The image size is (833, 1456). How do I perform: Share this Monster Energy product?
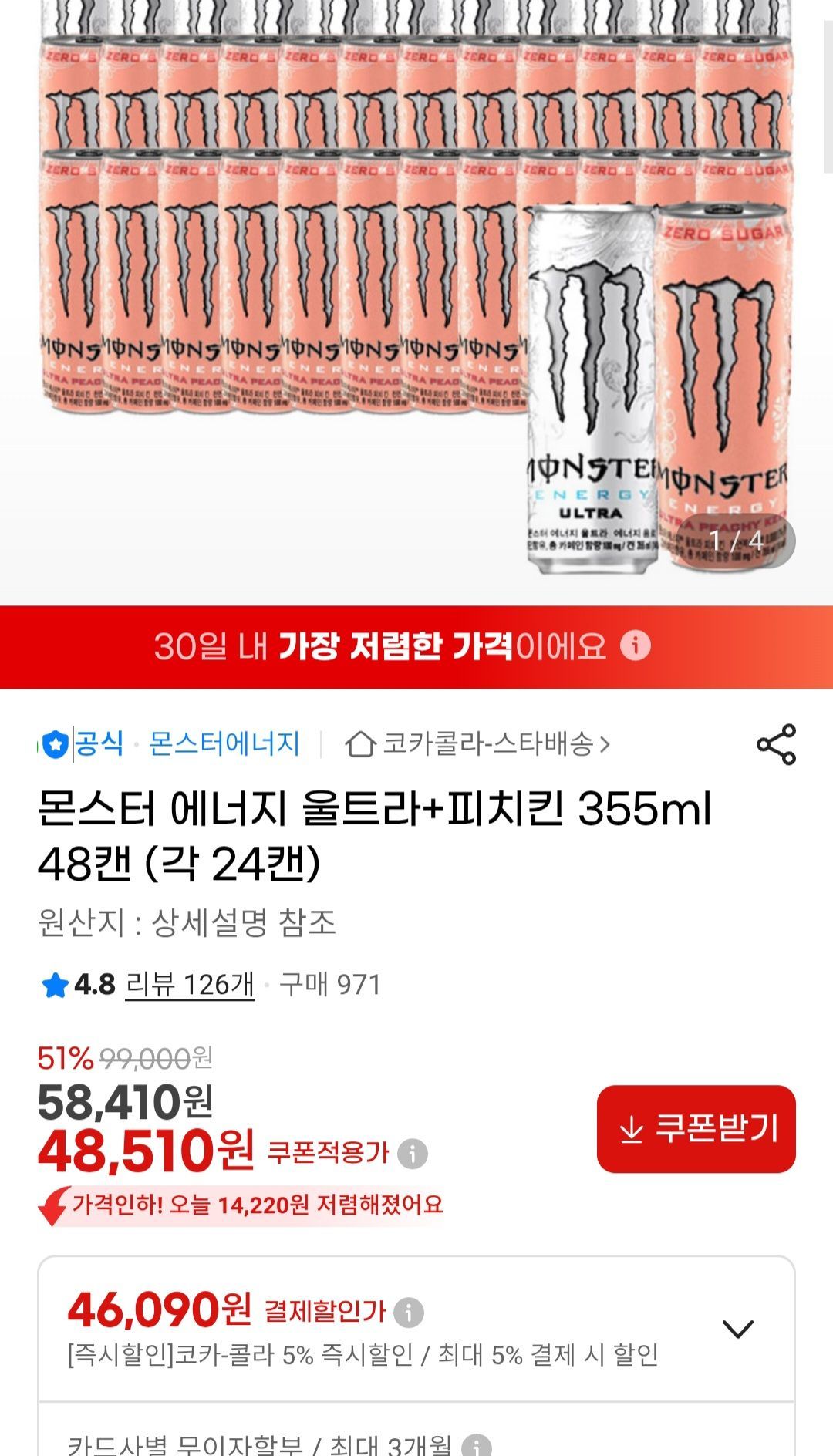point(776,744)
